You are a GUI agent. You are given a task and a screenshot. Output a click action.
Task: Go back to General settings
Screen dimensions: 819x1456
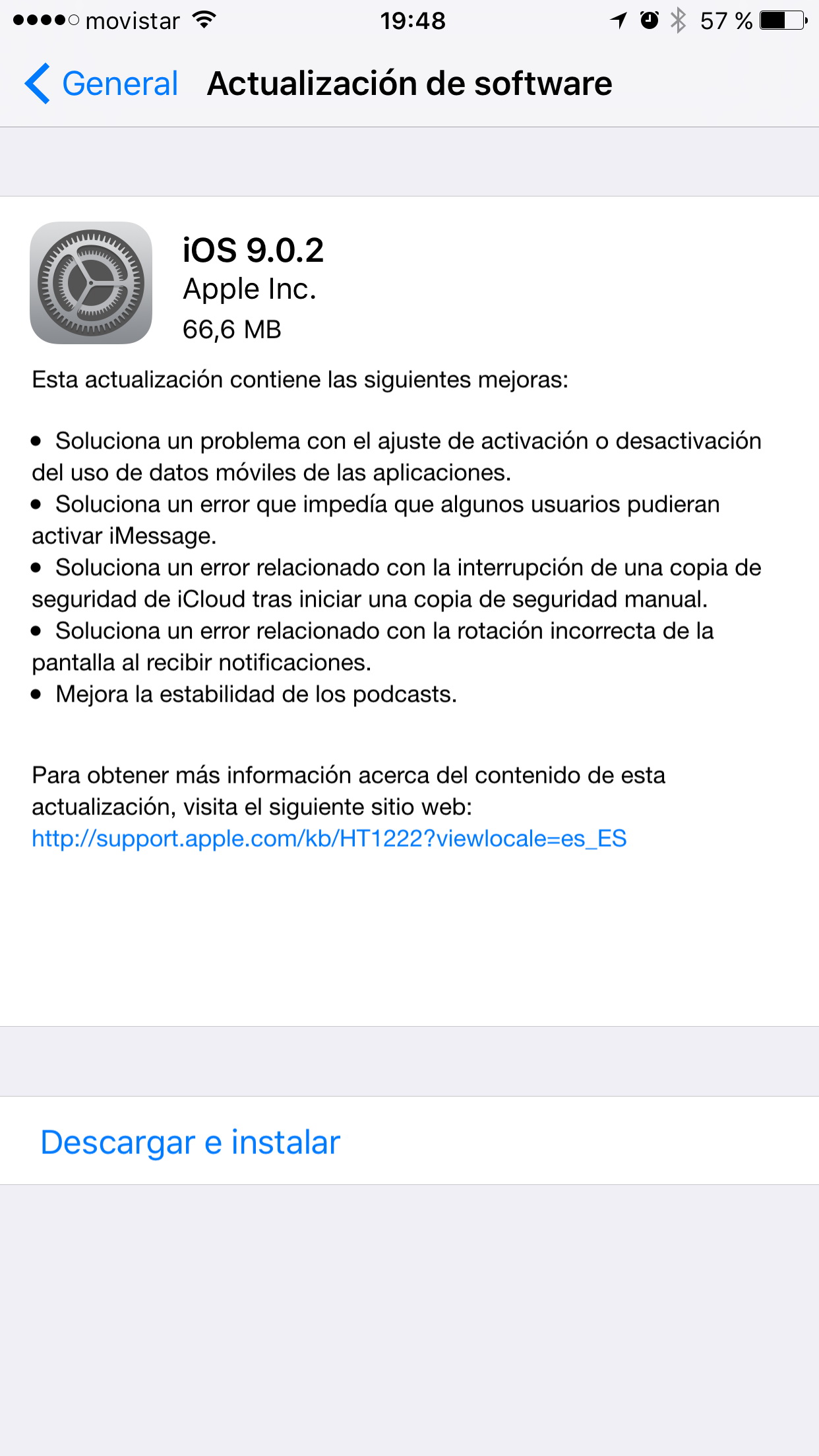[102, 84]
